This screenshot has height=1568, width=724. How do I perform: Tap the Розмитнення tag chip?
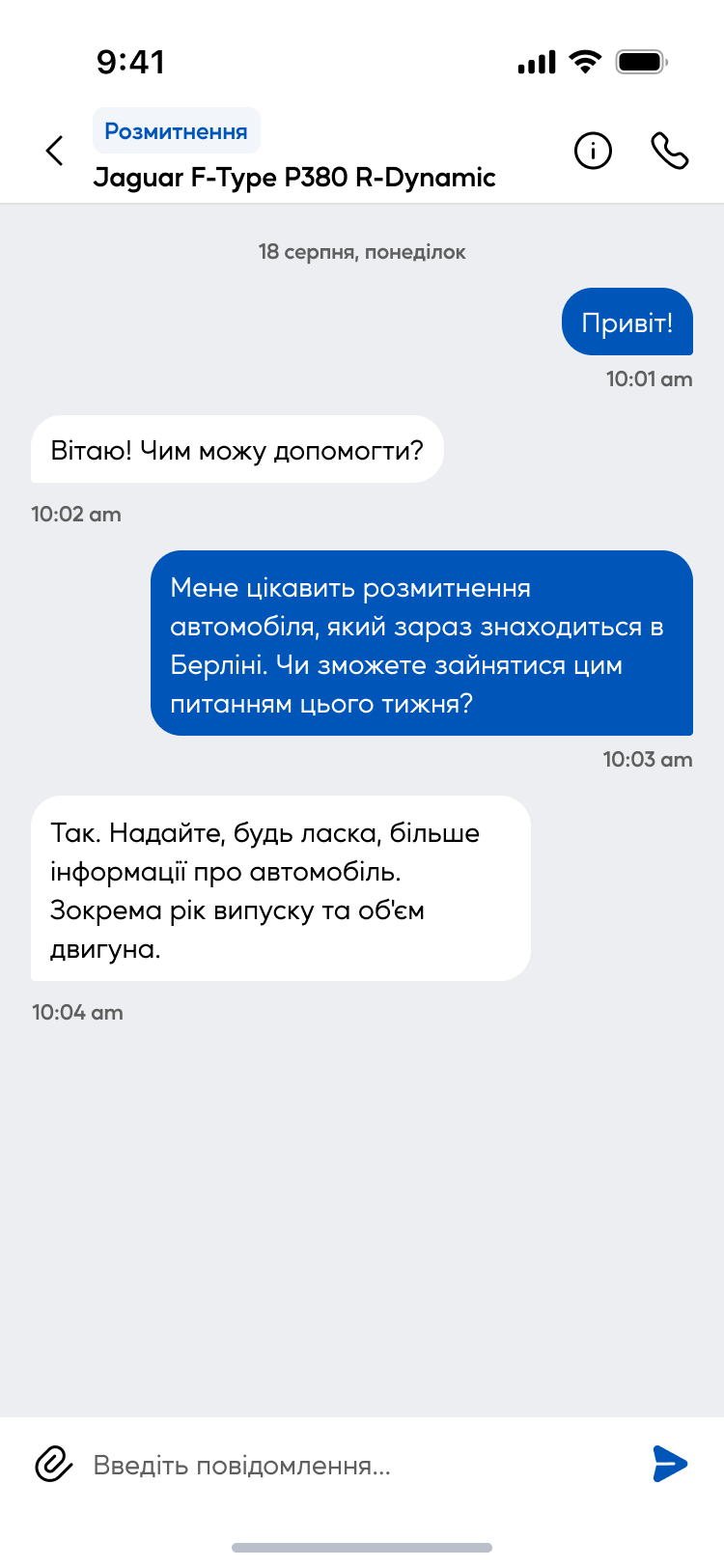pos(176,131)
